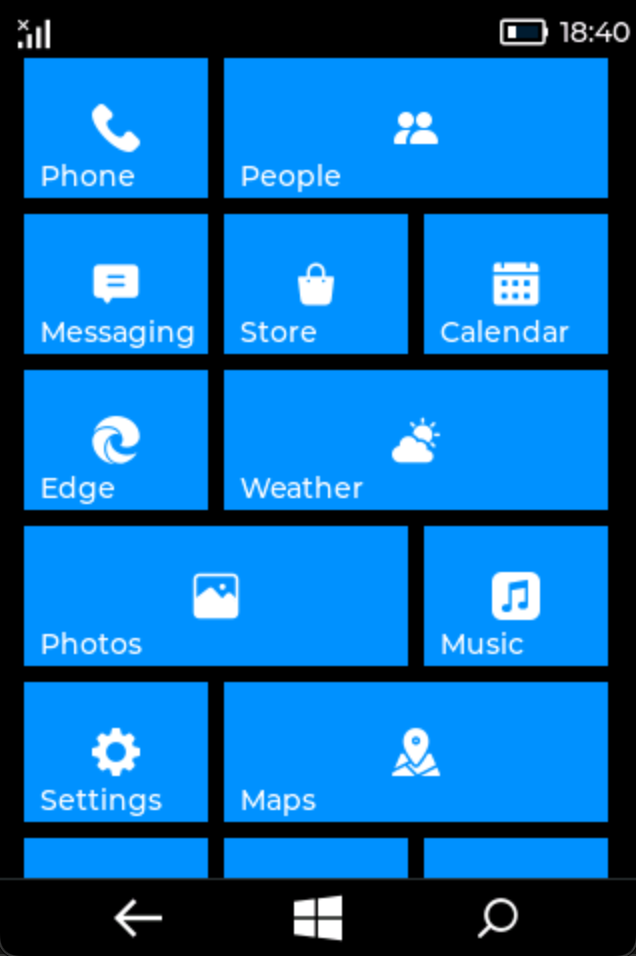Open the People tile
Image resolution: width=636 pixels, height=956 pixels.
[x=415, y=128]
